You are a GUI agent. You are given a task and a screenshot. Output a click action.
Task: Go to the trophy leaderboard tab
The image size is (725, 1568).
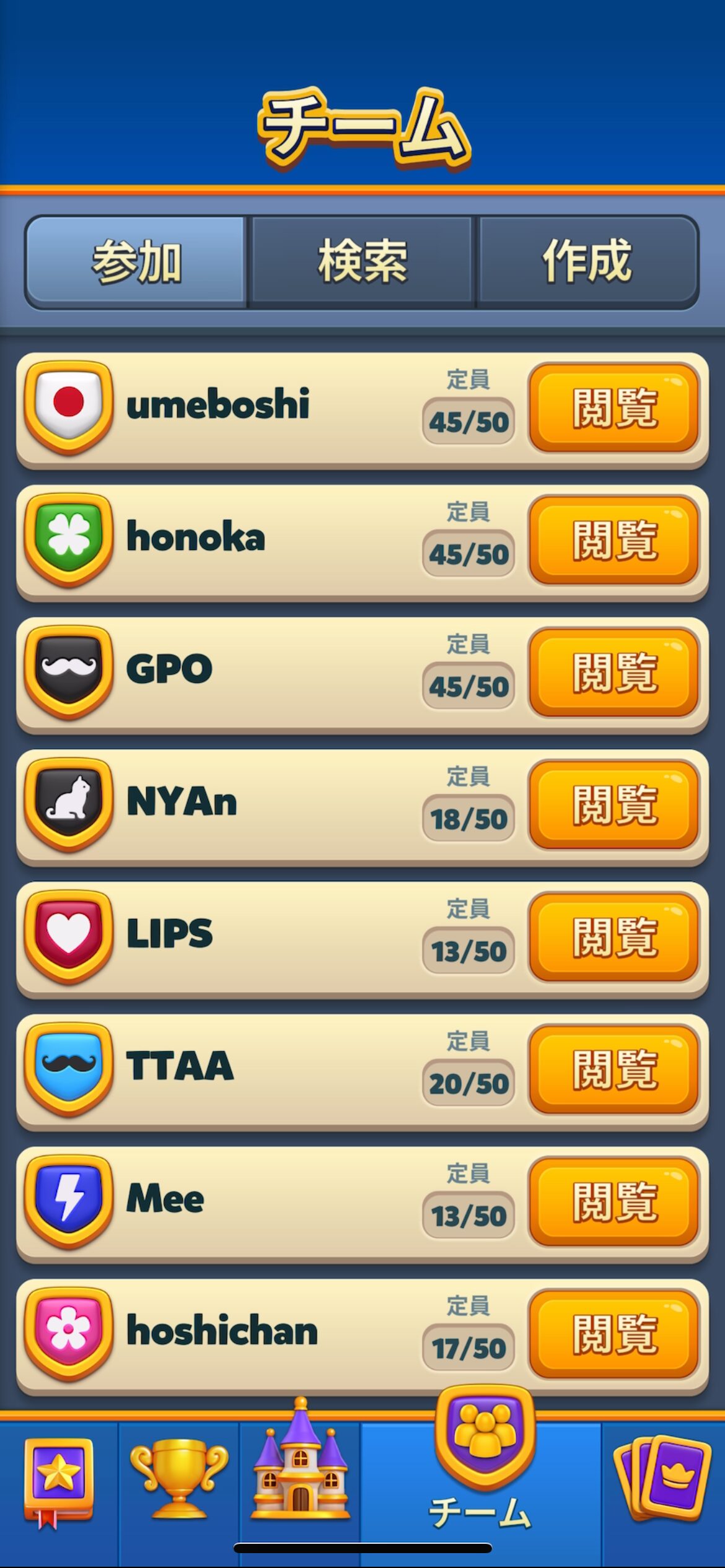tap(178, 1480)
